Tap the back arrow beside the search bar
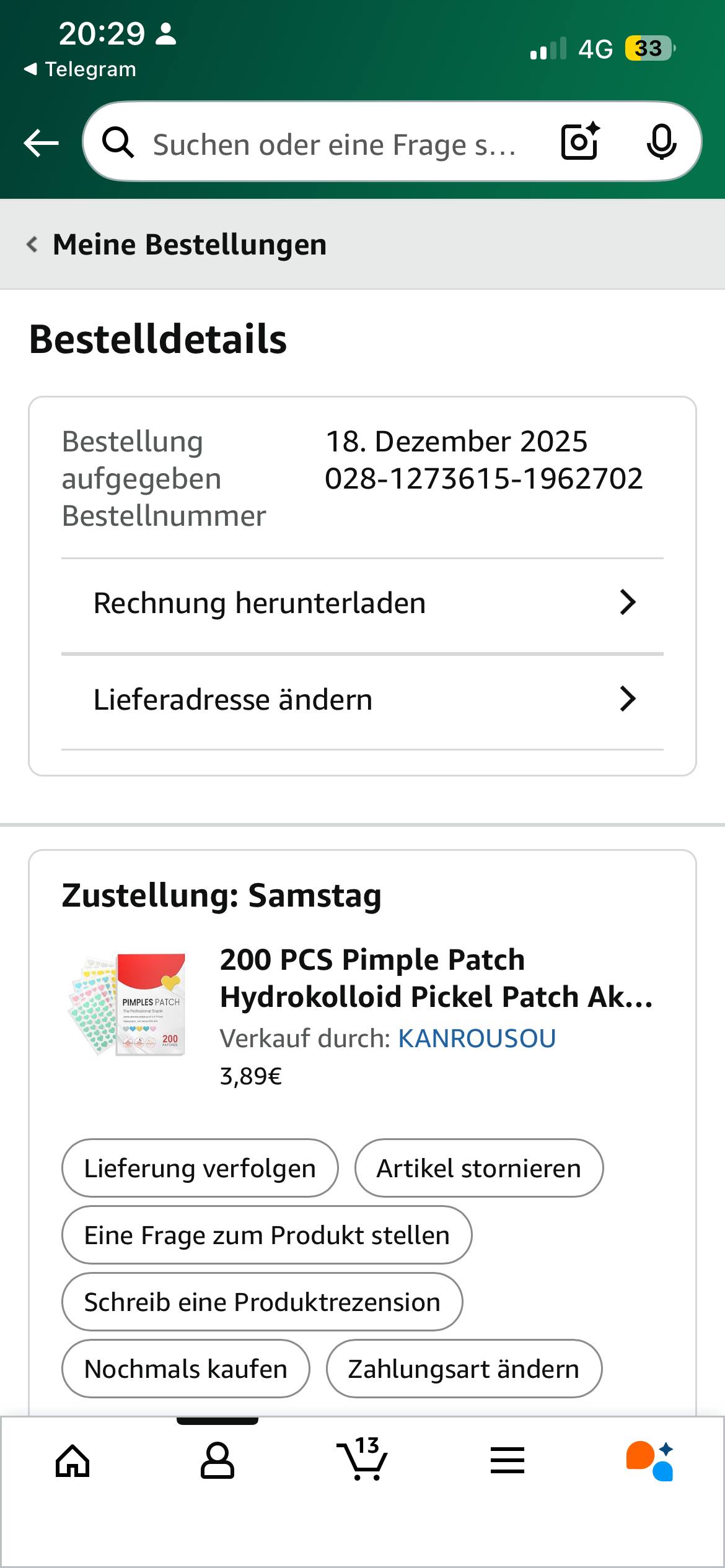Screen dimensions: 725x1568 tap(41, 143)
